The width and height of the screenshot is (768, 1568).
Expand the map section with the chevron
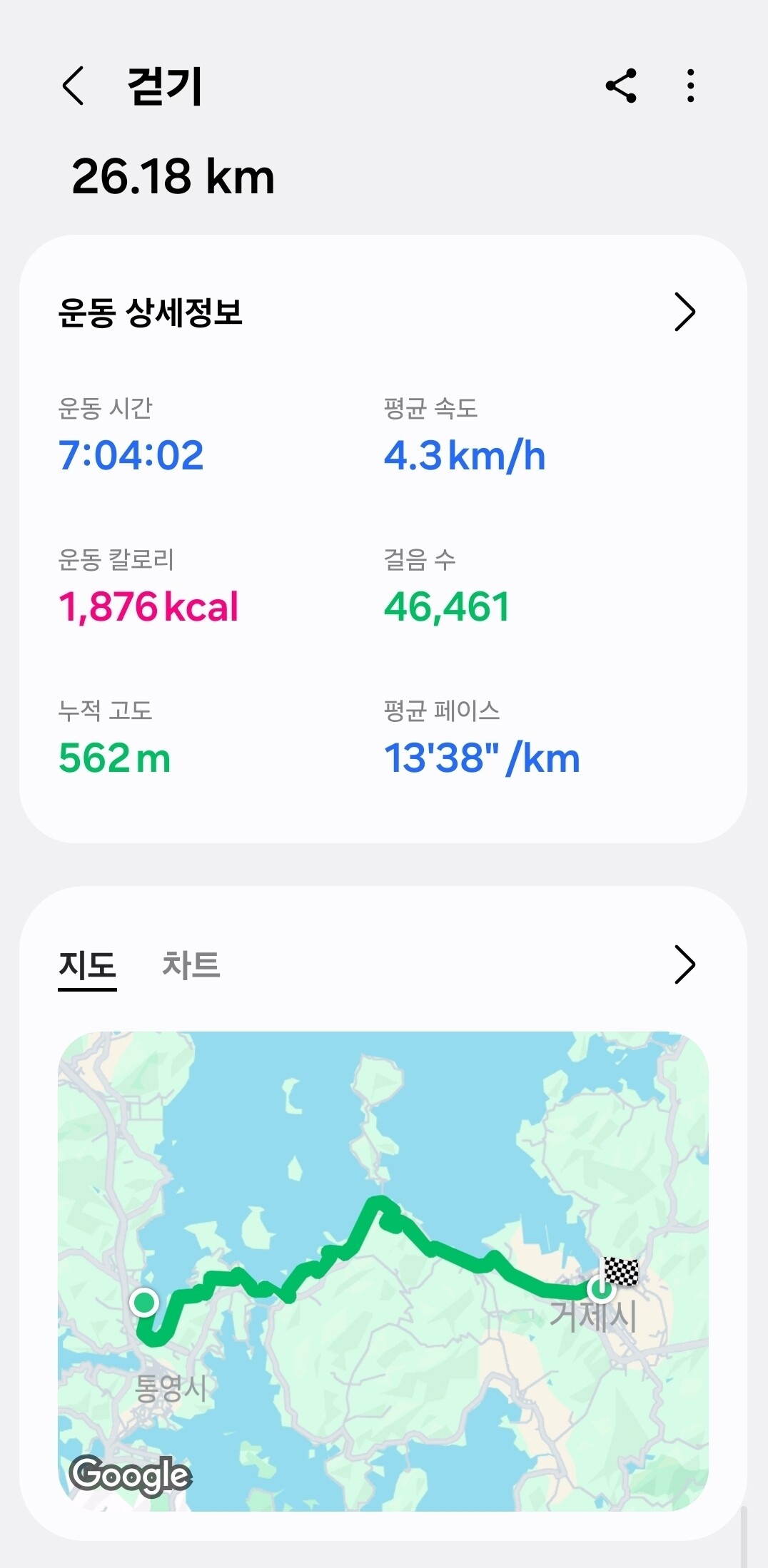pyautogui.click(x=684, y=965)
